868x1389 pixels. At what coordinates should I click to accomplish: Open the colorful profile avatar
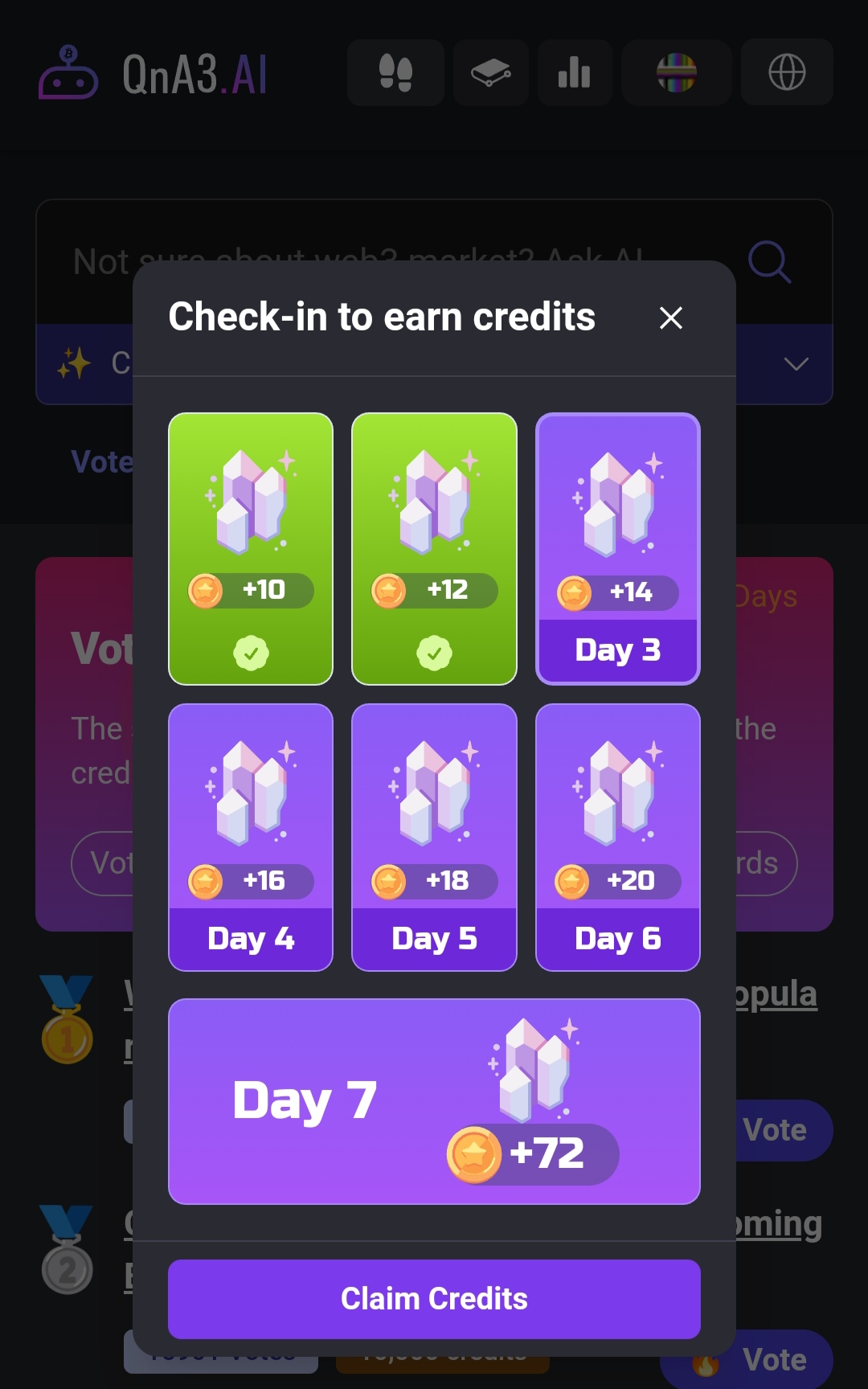[x=676, y=72]
